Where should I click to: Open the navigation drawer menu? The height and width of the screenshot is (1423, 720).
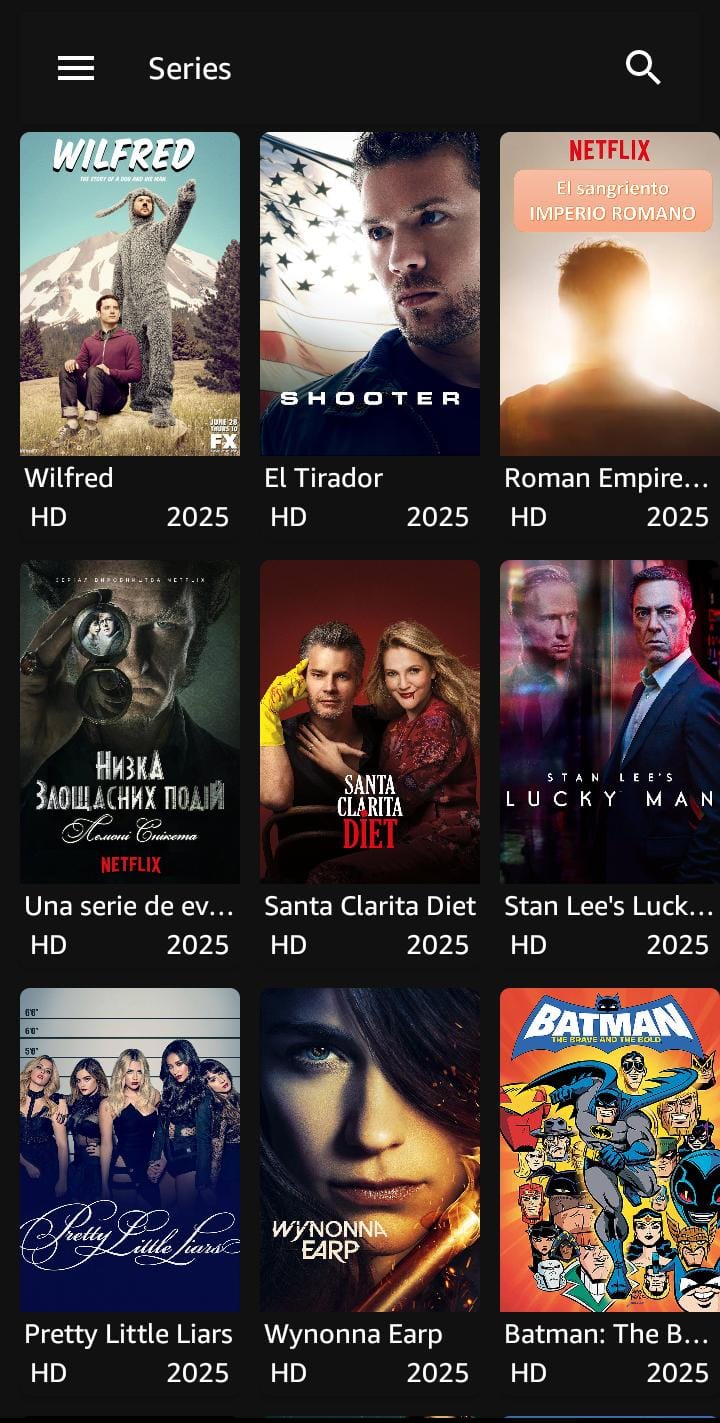[x=75, y=68]
